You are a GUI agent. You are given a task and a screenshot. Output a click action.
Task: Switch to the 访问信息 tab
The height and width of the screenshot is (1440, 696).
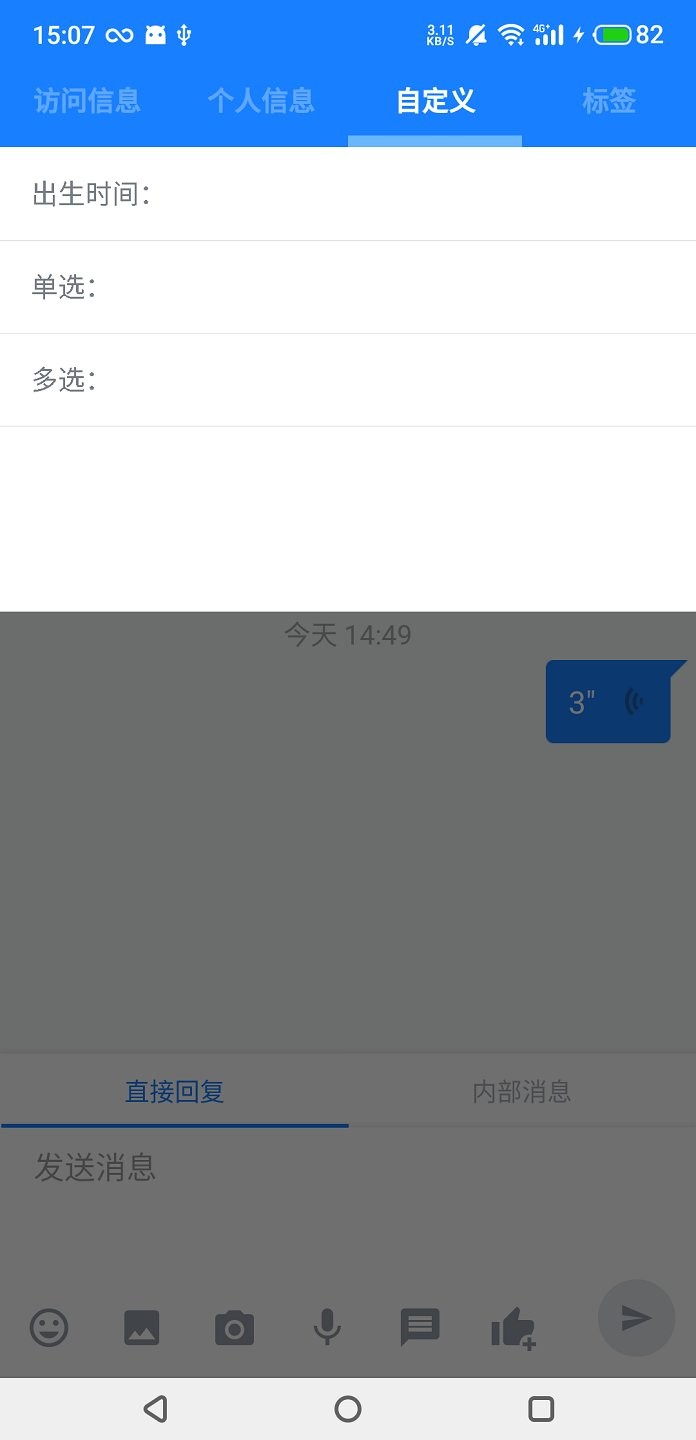point(87,101)
